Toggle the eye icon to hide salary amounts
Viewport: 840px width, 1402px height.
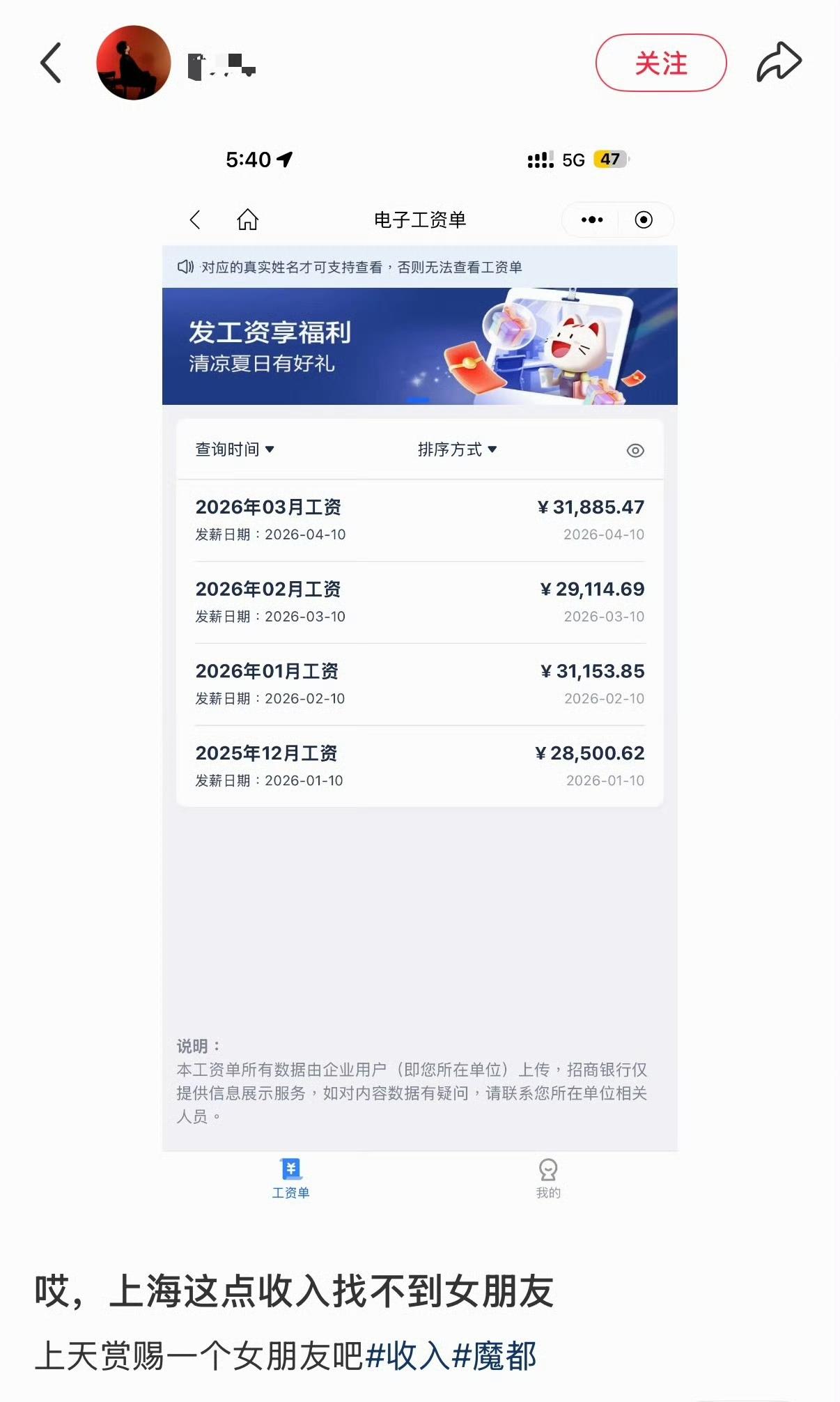click(635, 450)
